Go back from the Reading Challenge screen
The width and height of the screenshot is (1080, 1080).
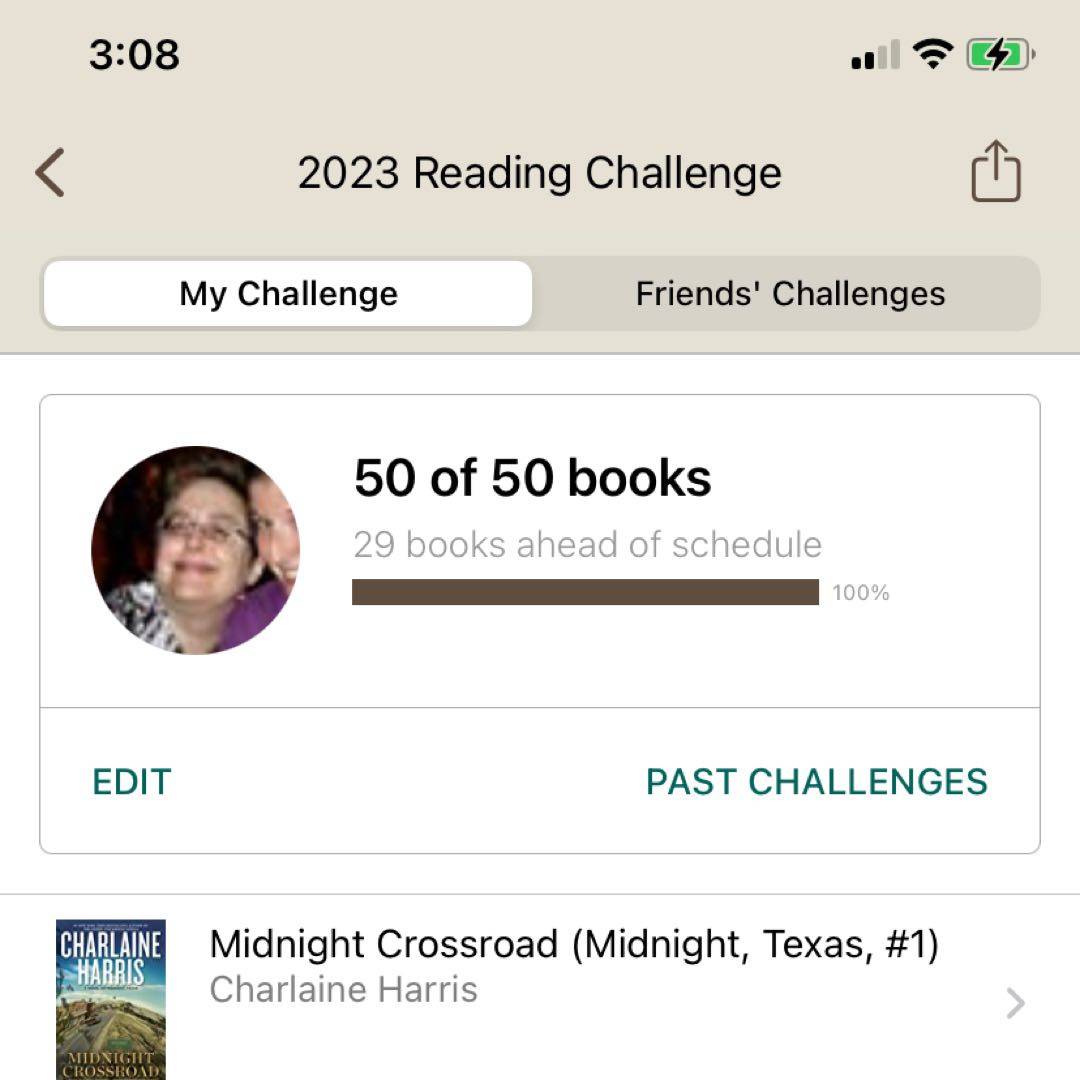50,173
